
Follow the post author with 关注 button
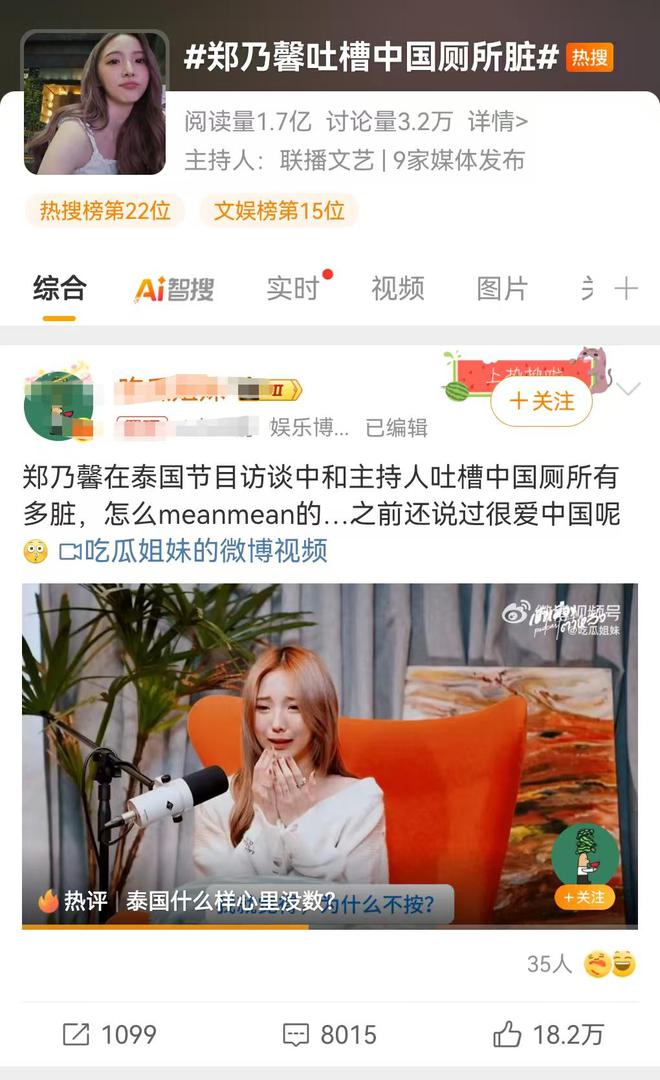tap(542, 401)
